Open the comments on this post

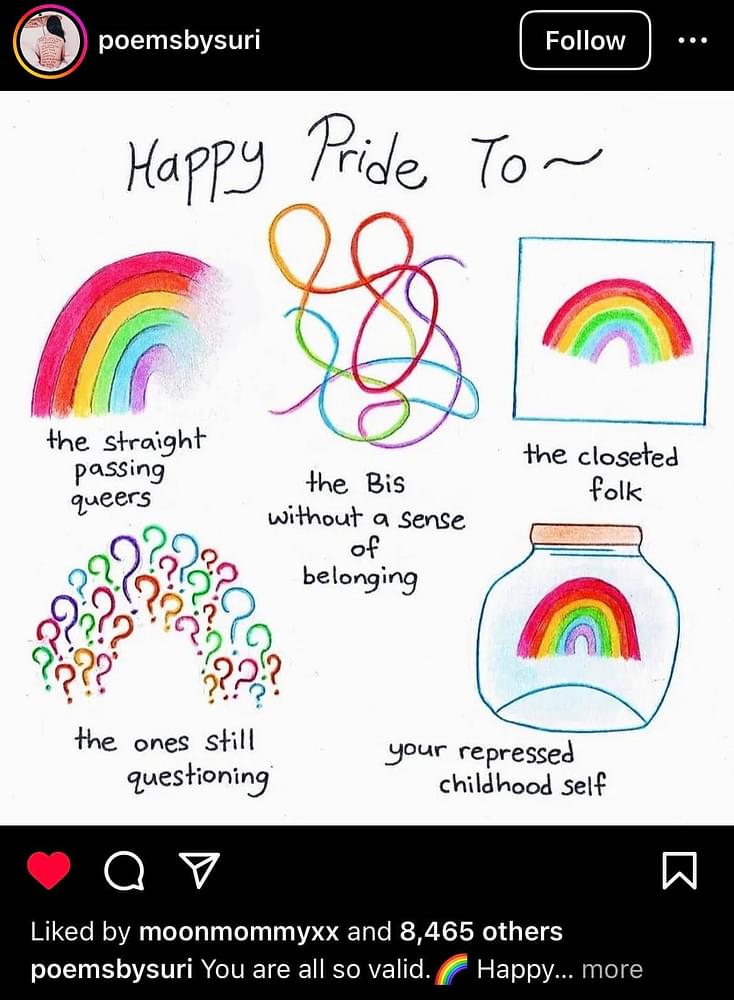click(x=124, y=872)
